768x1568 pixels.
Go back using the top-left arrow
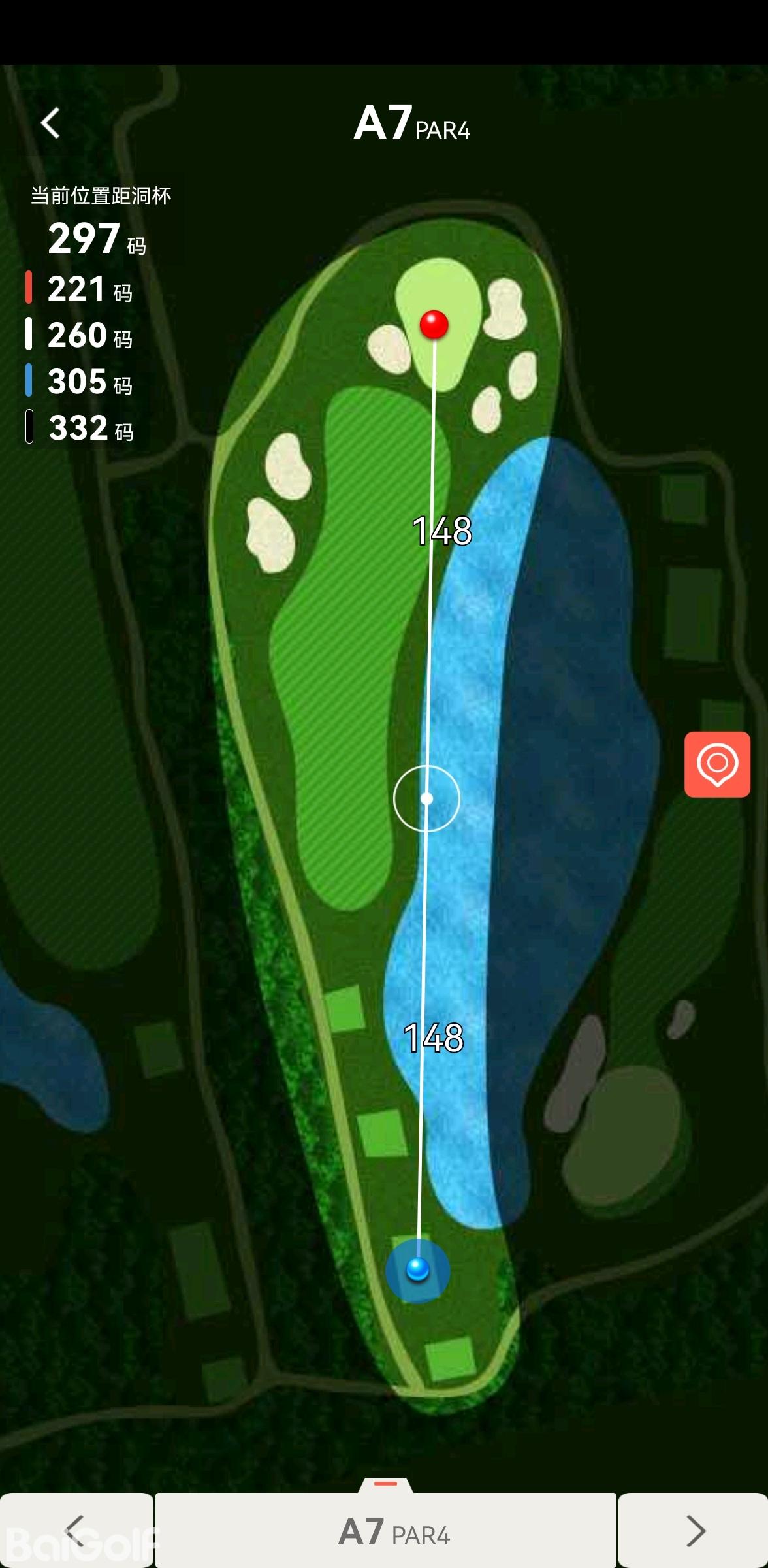(x=50, y=123)
